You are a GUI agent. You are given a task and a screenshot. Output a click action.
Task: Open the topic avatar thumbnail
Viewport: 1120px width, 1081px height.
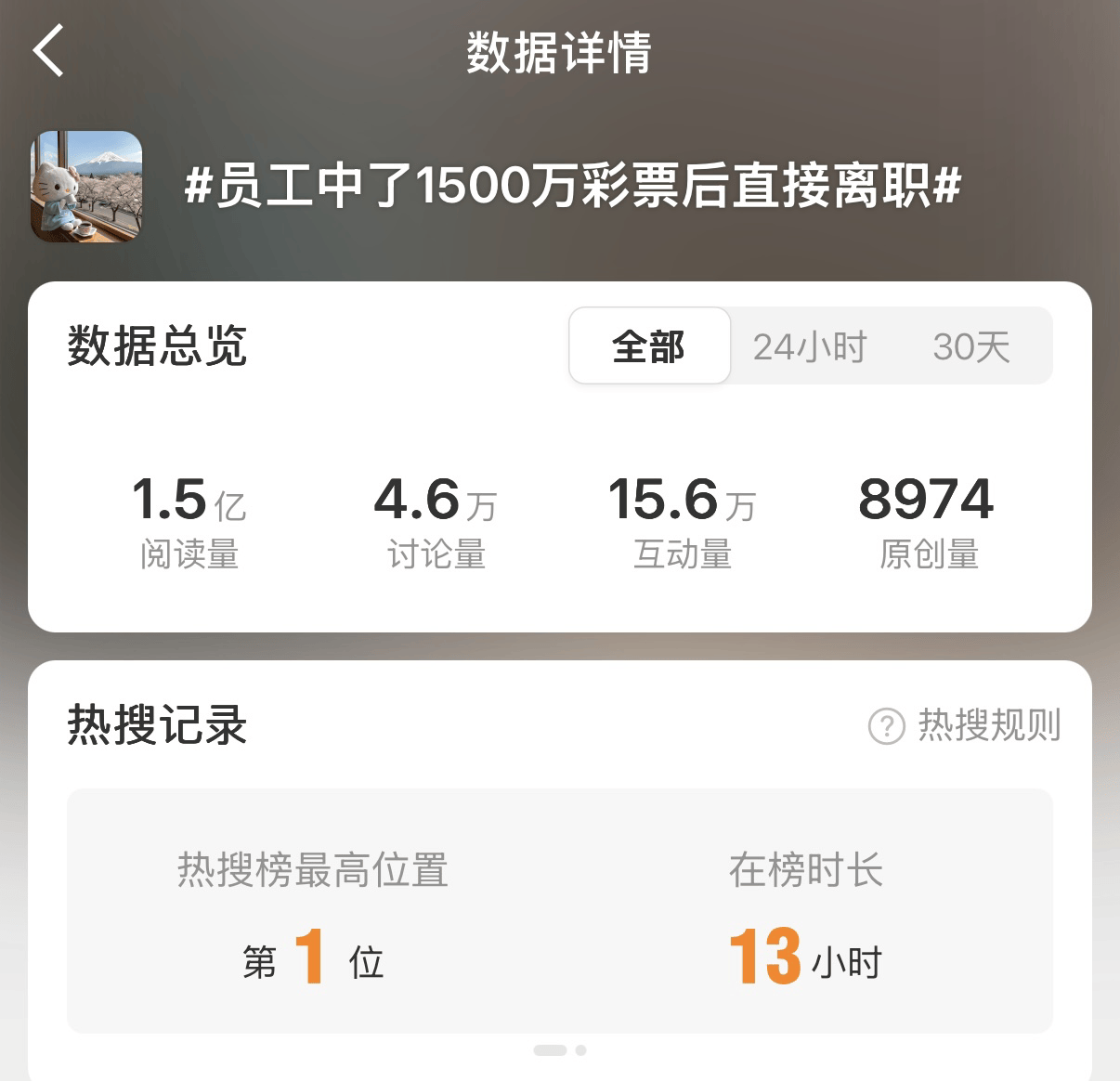click(x=87, y=186)
